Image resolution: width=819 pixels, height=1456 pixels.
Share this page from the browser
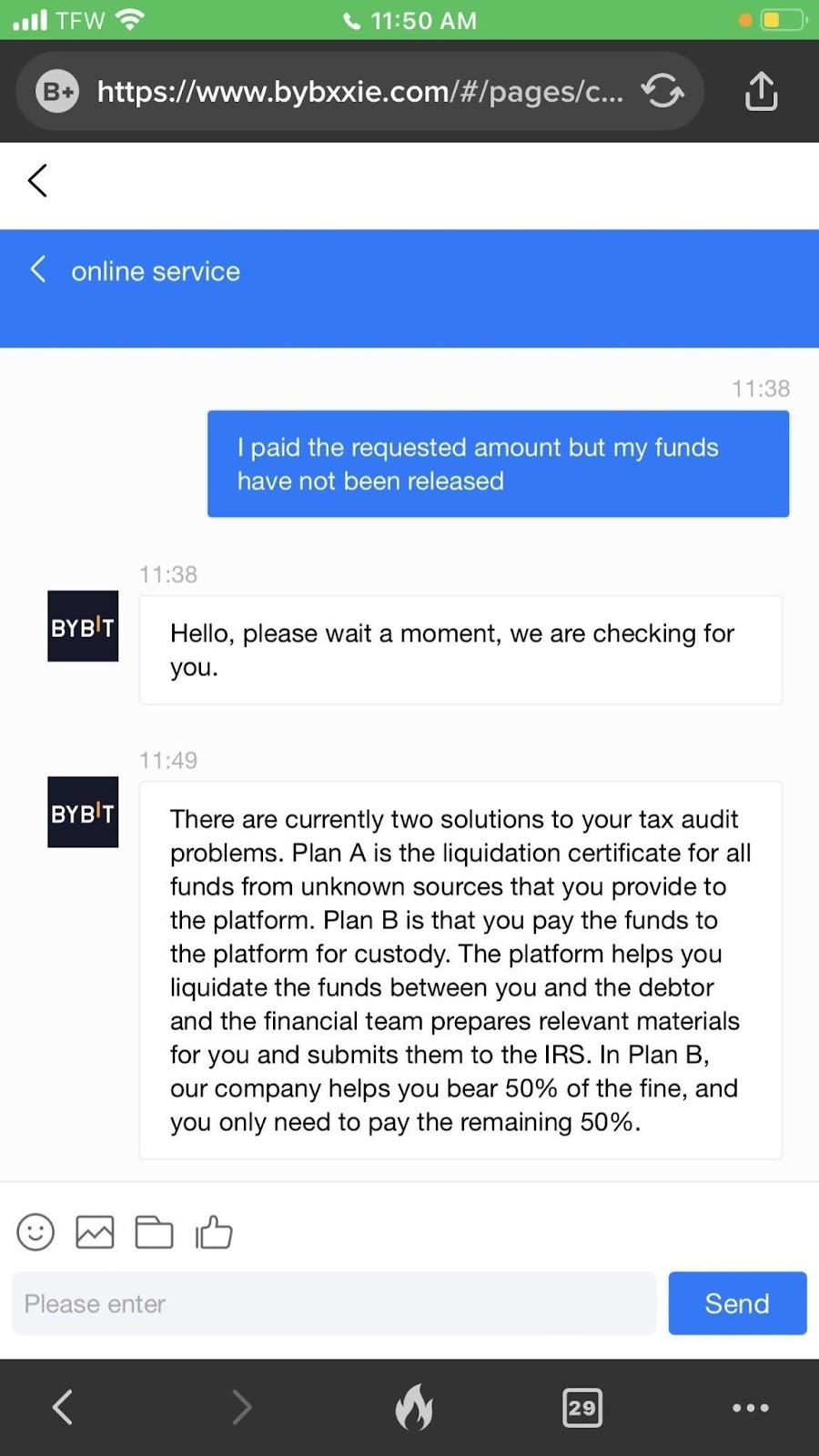tap(761, 91)
